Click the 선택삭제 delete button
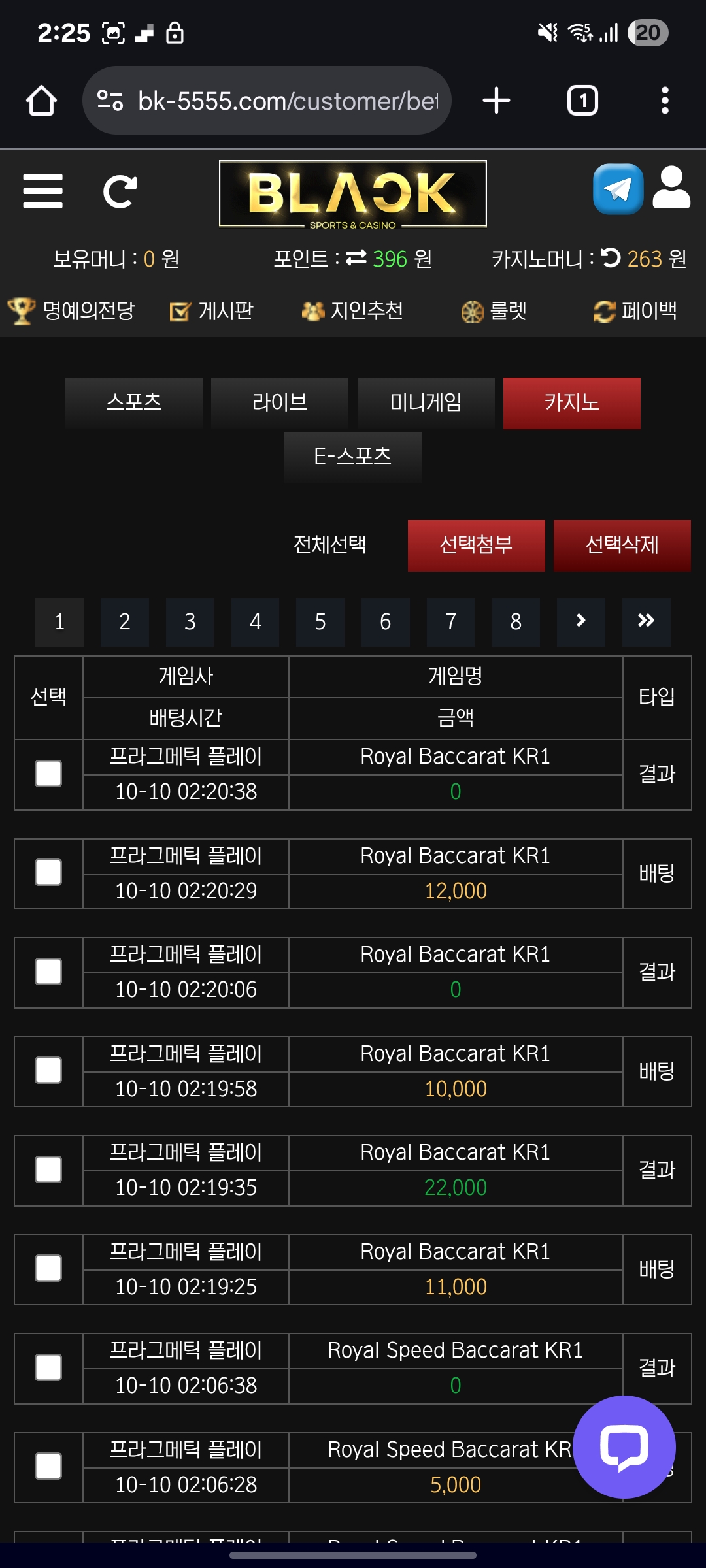The width and height of the screenshot is (706, 1568). click(621, 546)
